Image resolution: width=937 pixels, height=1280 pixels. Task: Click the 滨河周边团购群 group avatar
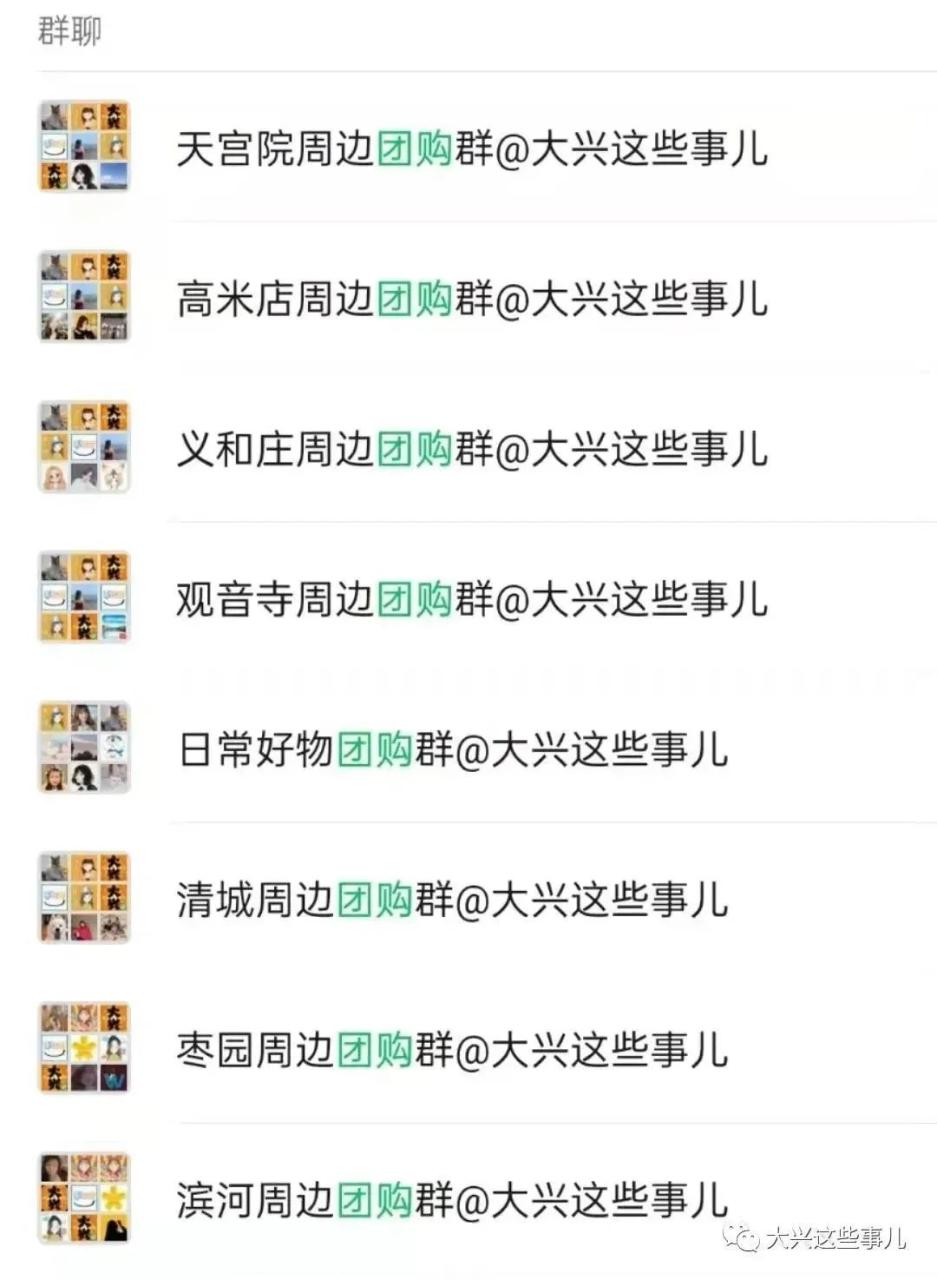(84, 1197)
